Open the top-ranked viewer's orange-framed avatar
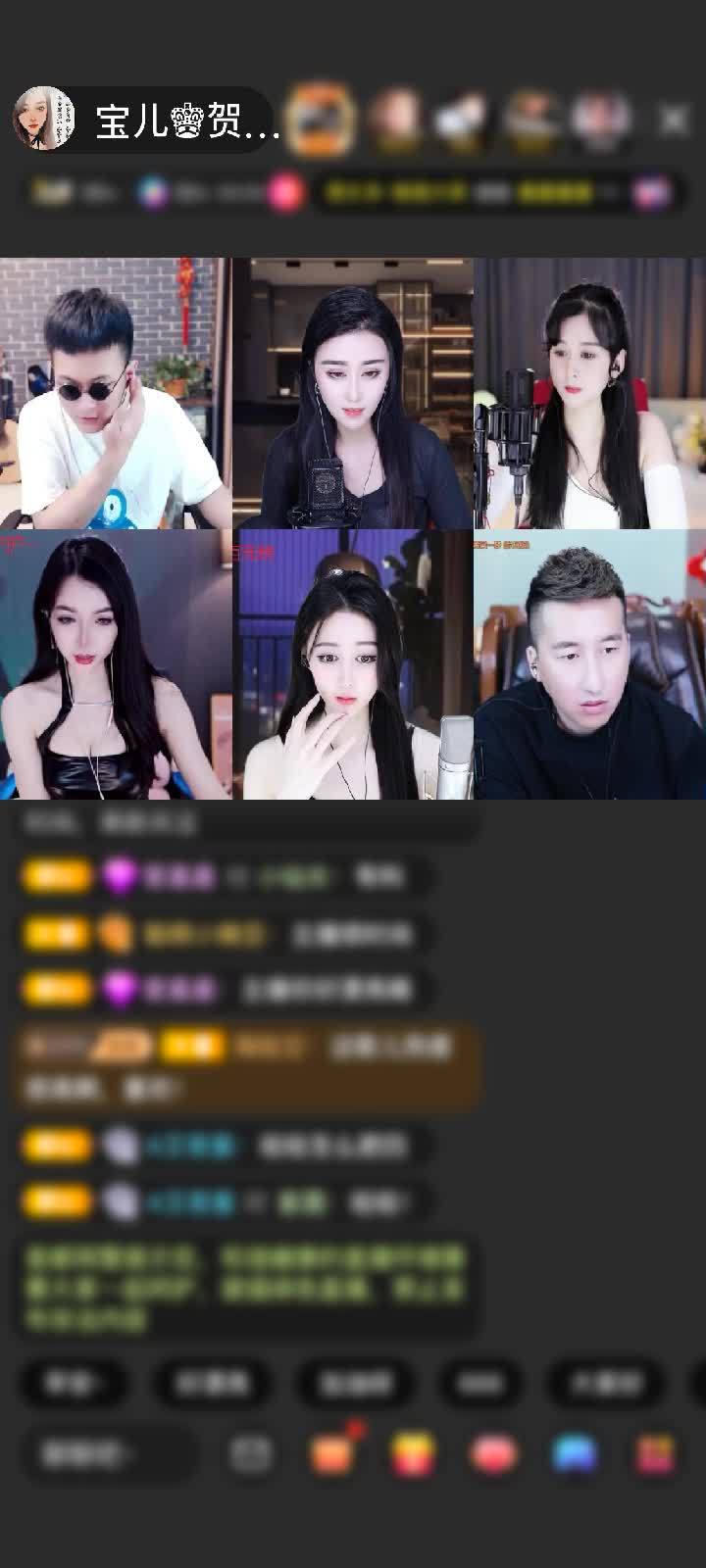Image resolution: width=706 pixels, height=1568 pixels. (321, 120)
